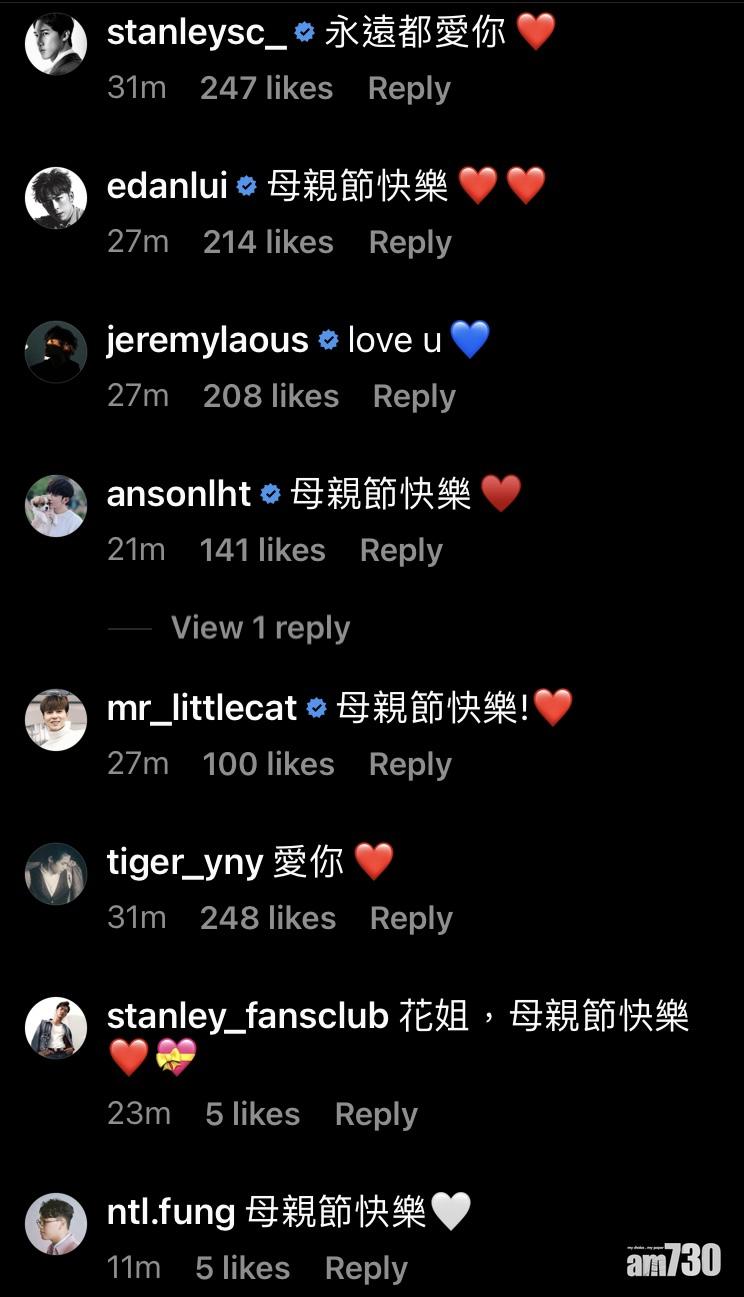Reply to tiger_yny's comment
The height and width of the screenshot is (1297, 744).
pos(411,918)
